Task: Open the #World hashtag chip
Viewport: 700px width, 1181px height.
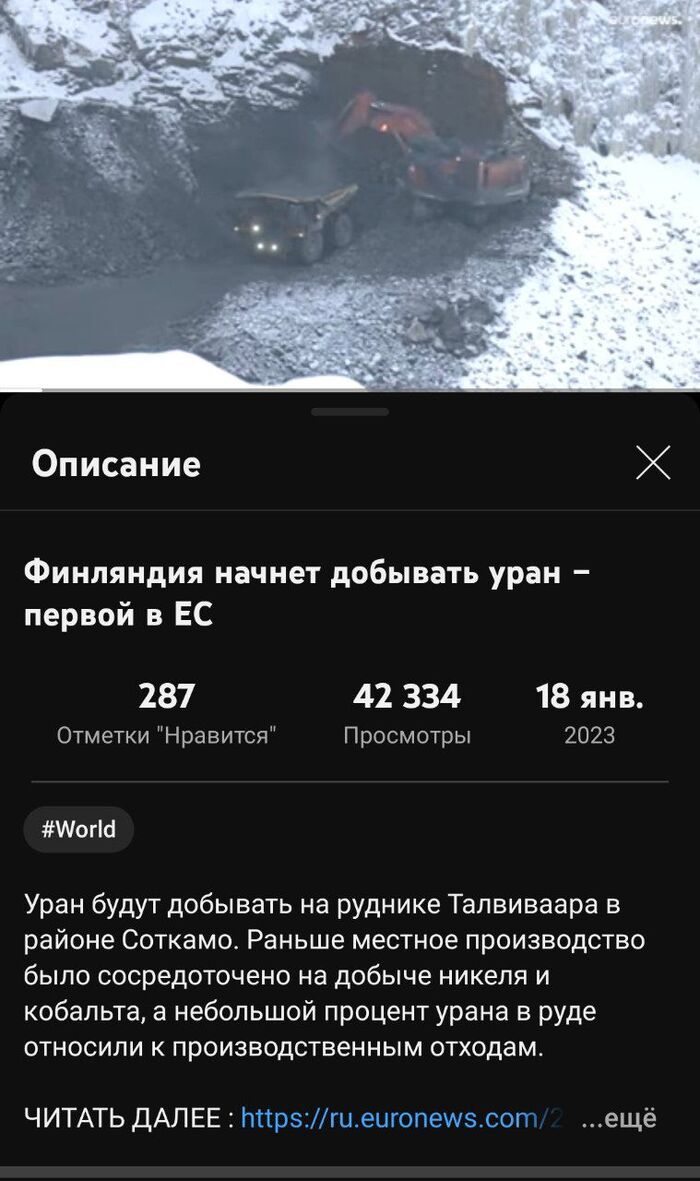Action: coord(79,829)
